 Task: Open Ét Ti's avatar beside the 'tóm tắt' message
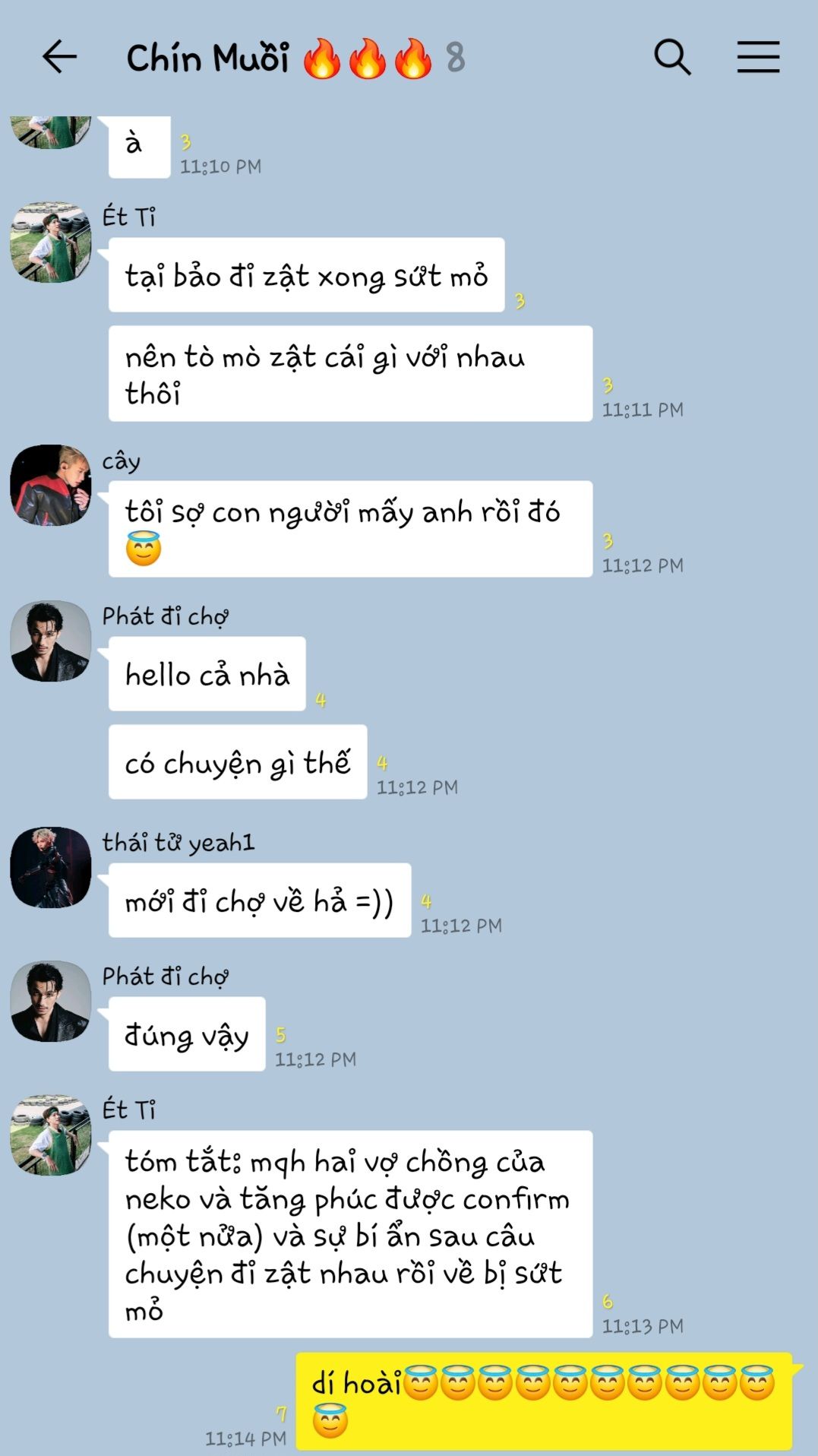tap(51, 1135)
